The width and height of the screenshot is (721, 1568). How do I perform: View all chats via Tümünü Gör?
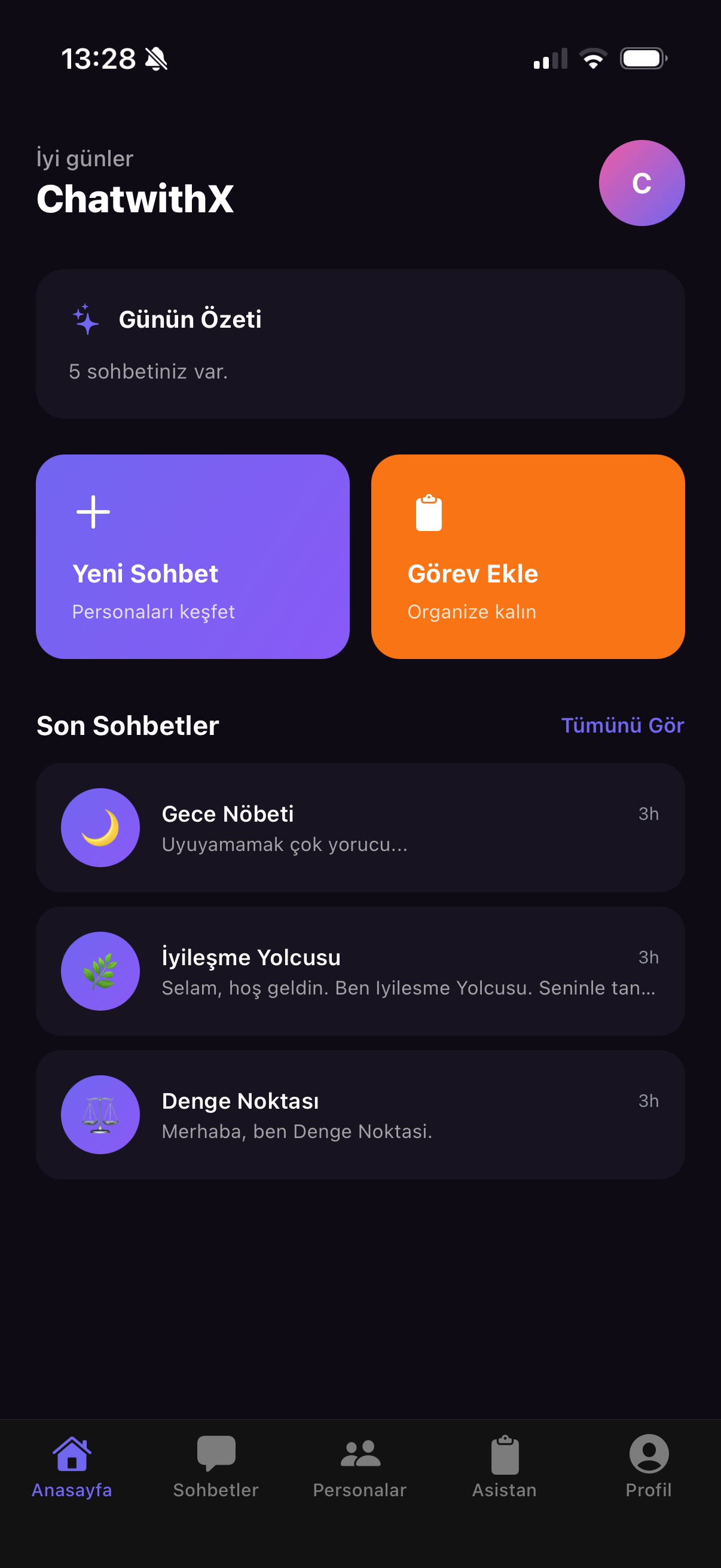622,725
